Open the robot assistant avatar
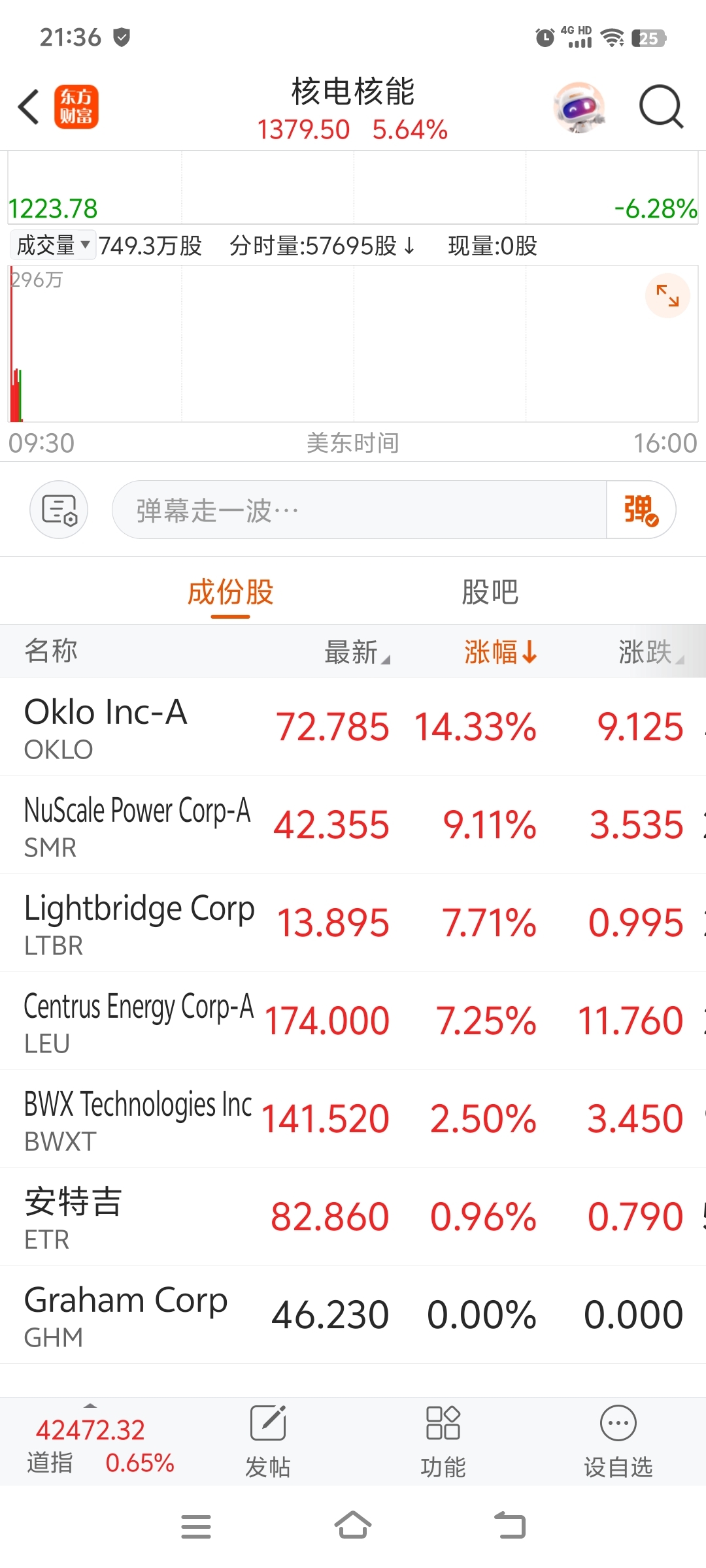This screenshot has height=1568, width=706. click(x=579, y=106)
